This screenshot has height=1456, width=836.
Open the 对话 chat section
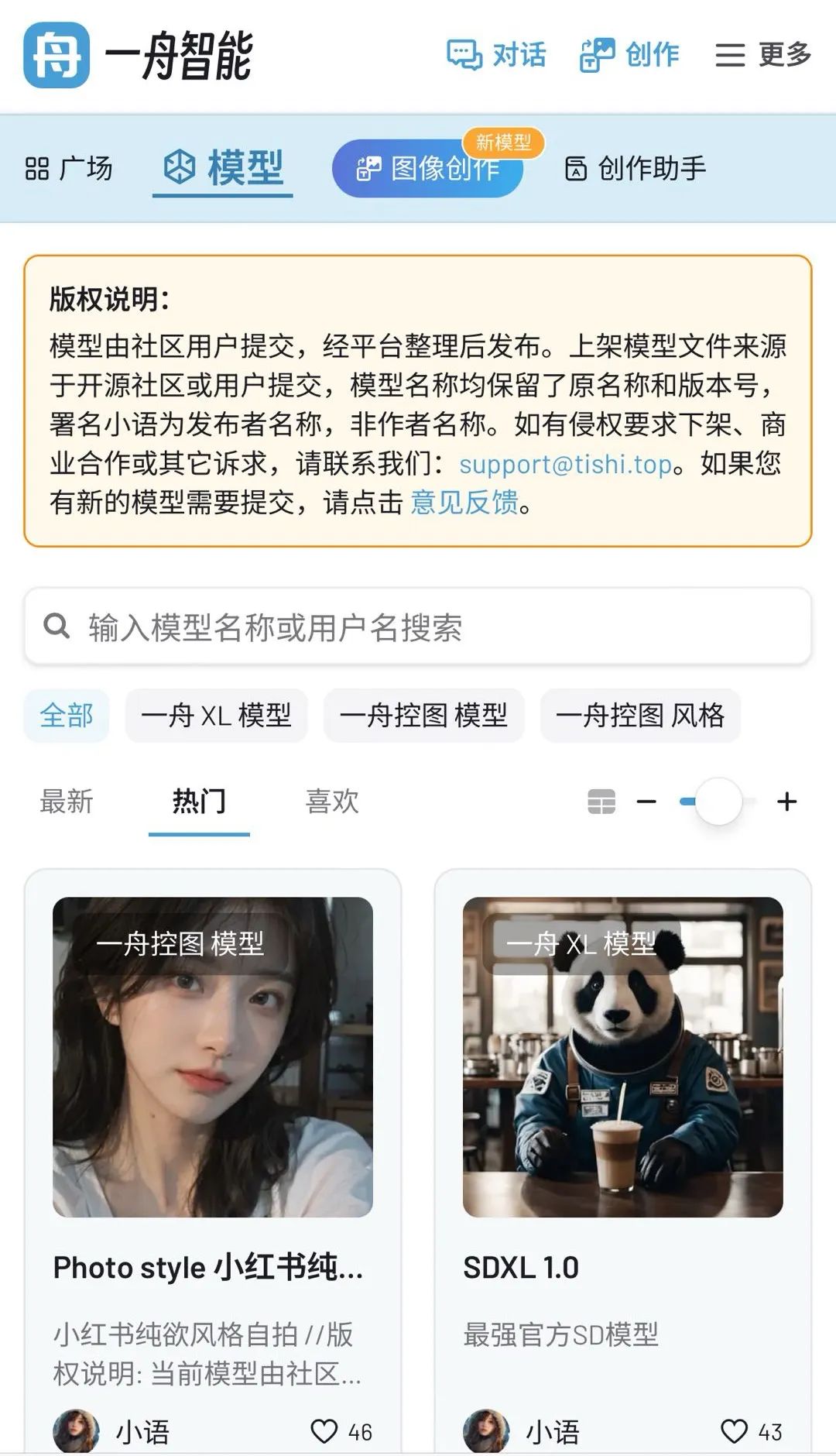coord(496,55)
